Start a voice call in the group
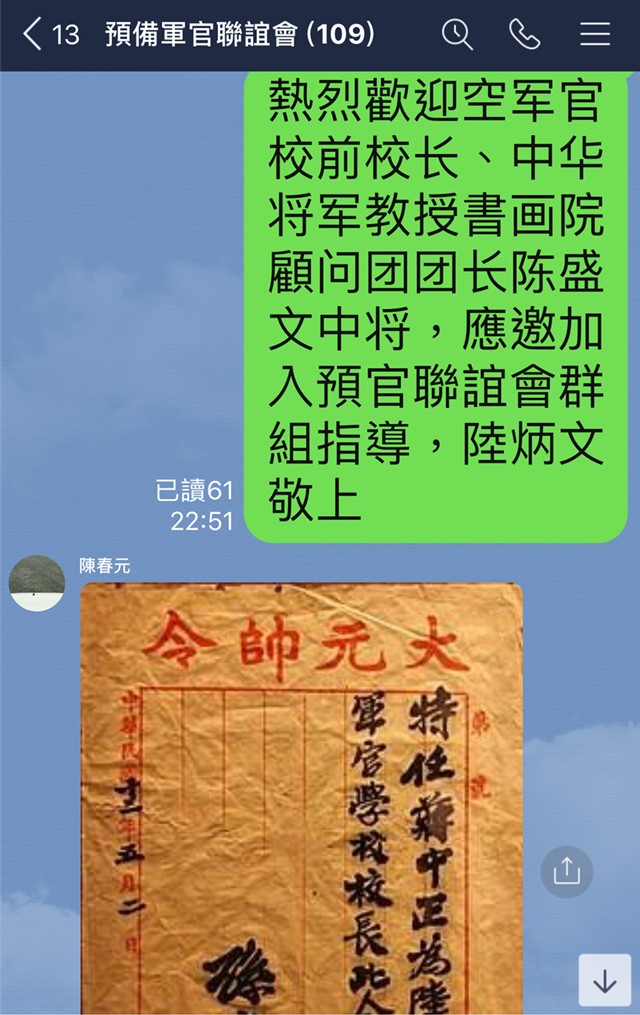 525,35
